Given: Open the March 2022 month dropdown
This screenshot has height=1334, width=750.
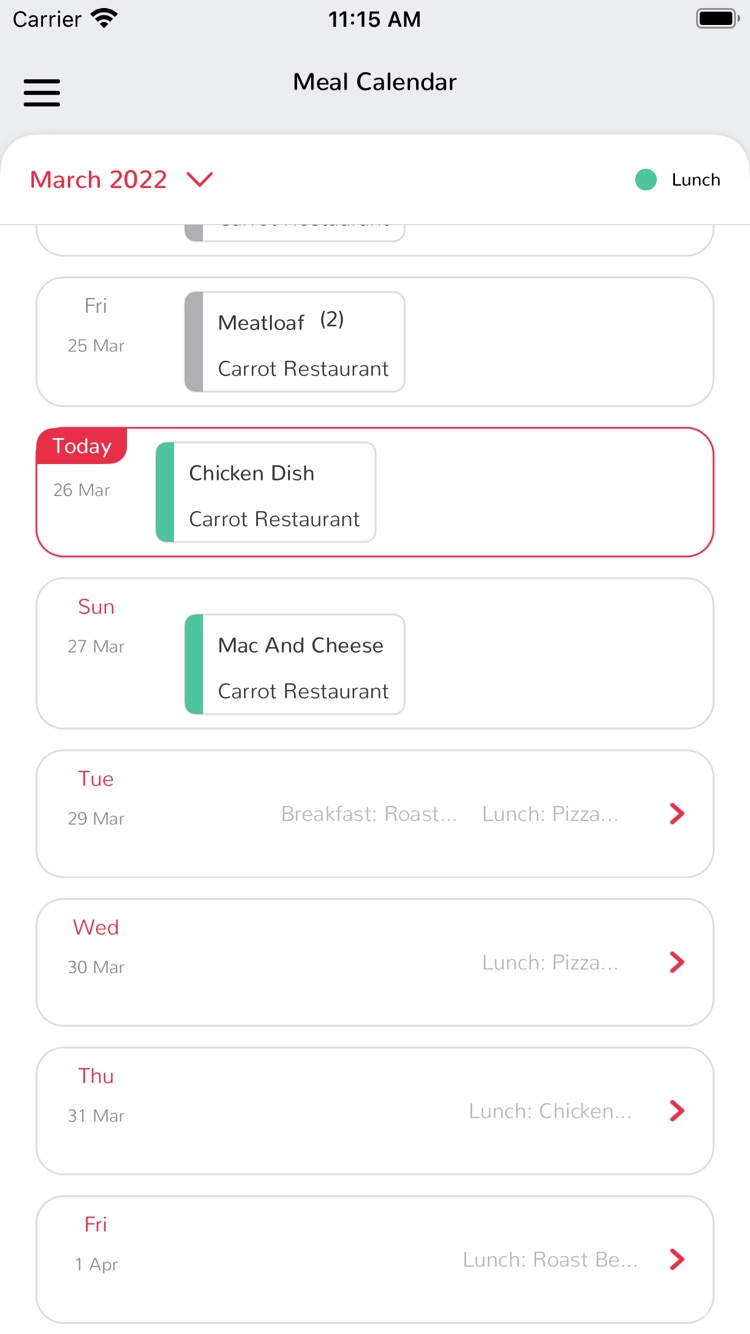Looking at the screenshot, I should pos(120,180).
